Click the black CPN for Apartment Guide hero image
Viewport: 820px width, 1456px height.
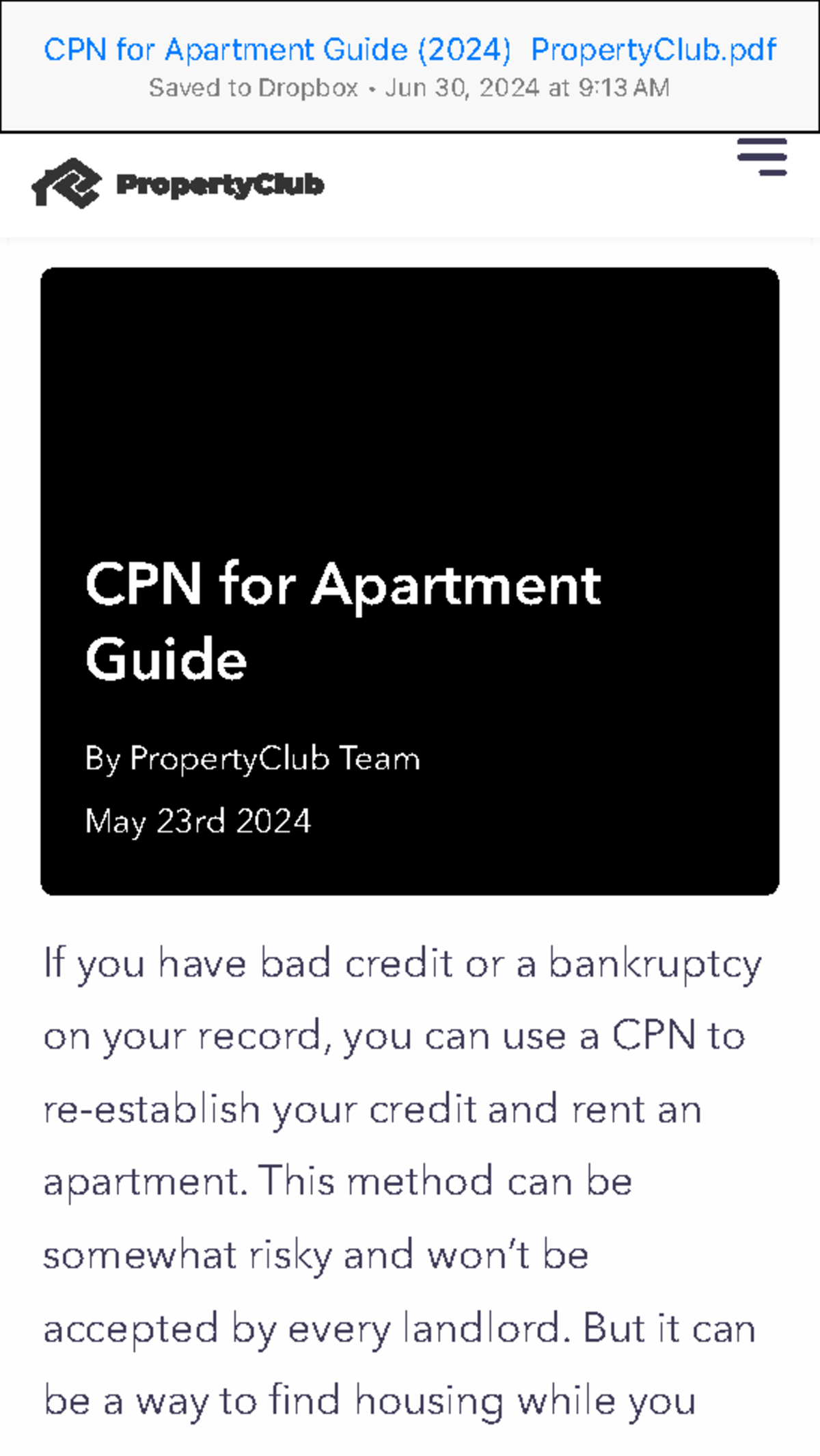(410, 580)
